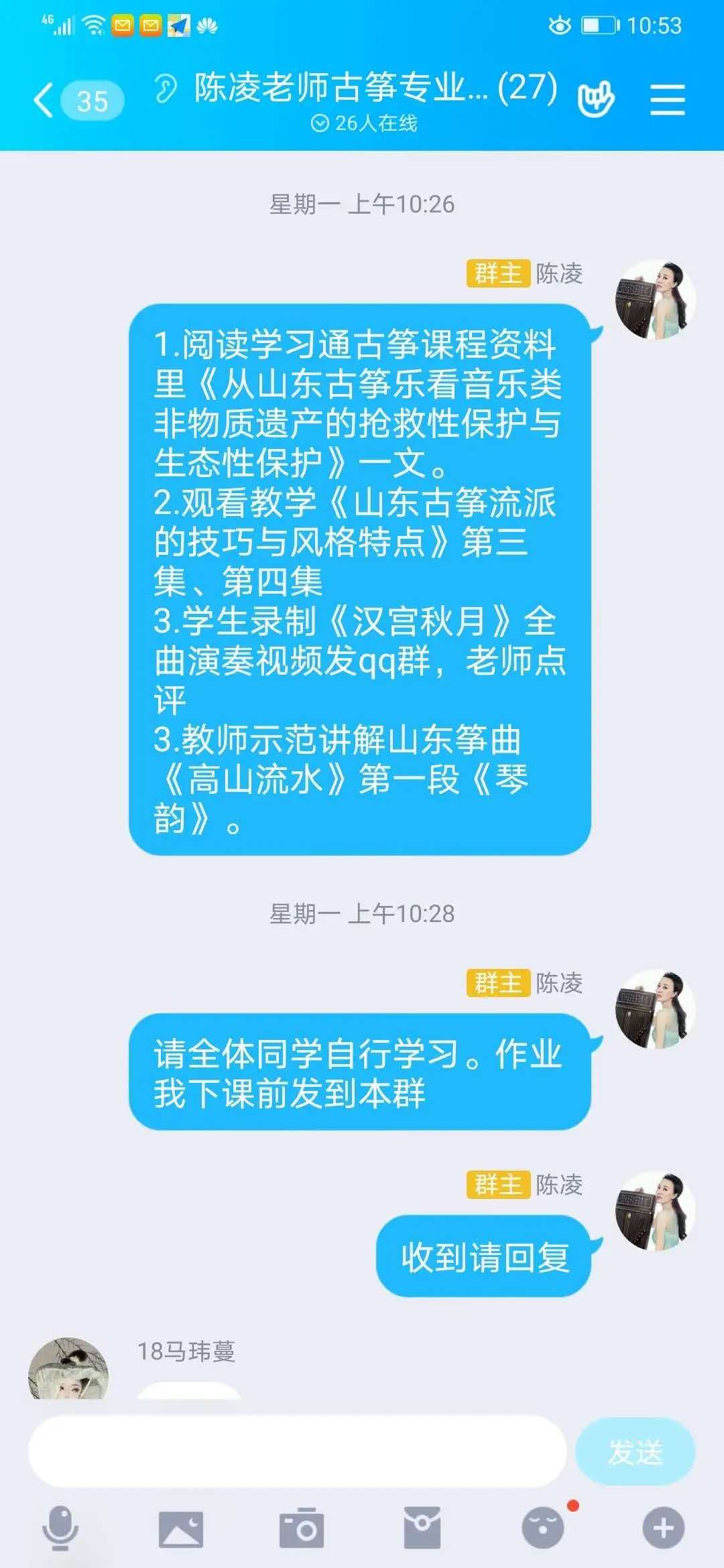
Task: Tap the group title 陈凌老师古筝专业
Action: click(x=341, y=88)
